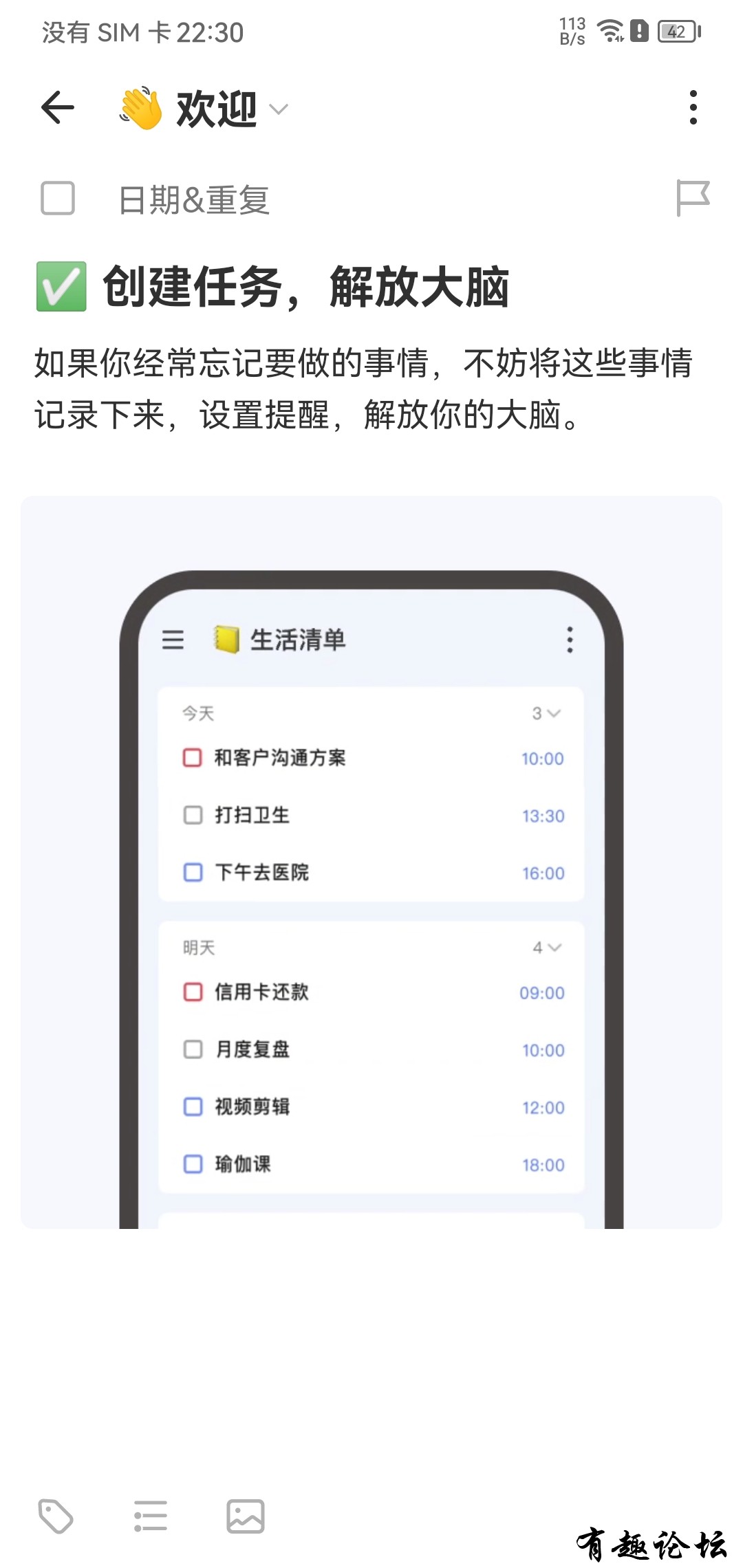Insert a picture with the image icon
The width and height of the screenshot is (743, 1568).
point(246,1516)
